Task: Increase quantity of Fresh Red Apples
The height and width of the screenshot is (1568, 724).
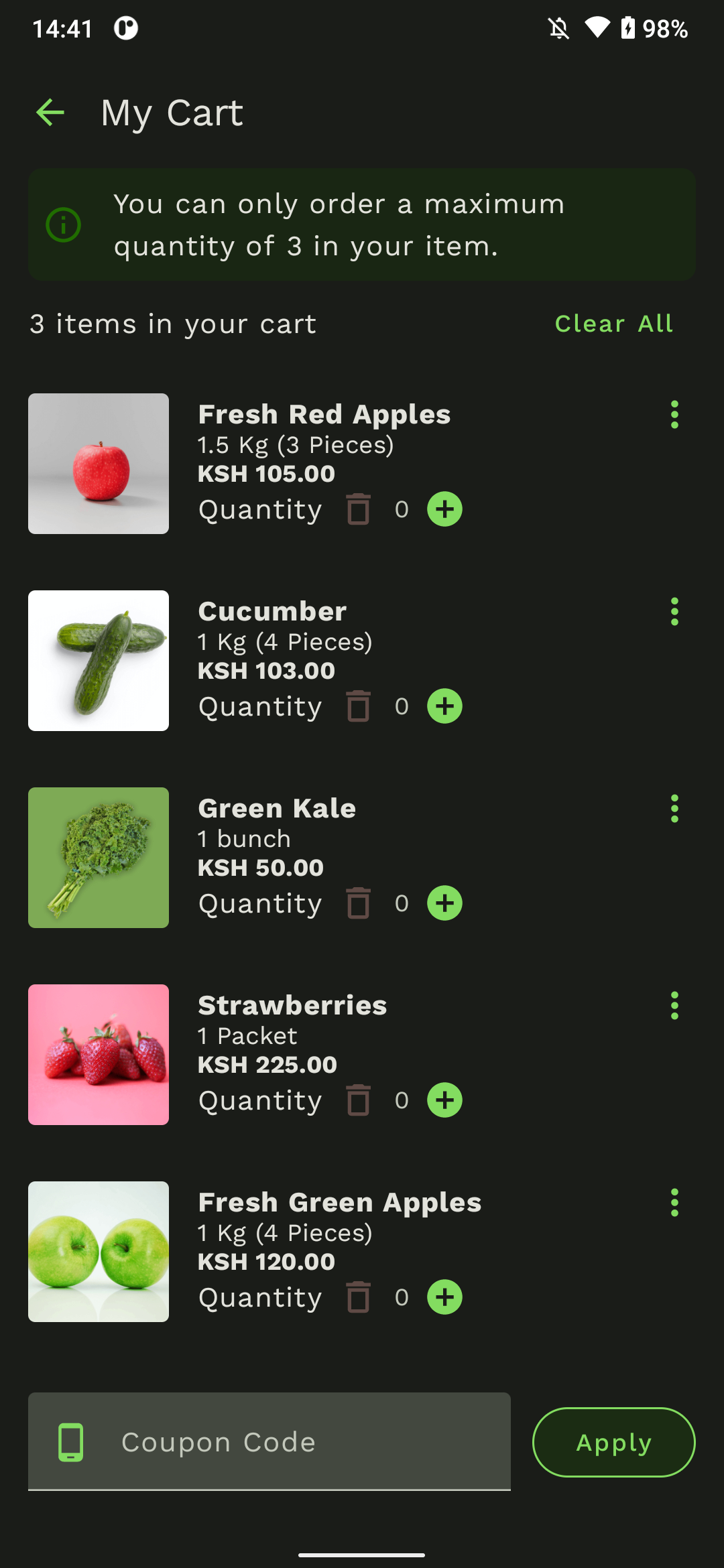Action: click(444, 509)
